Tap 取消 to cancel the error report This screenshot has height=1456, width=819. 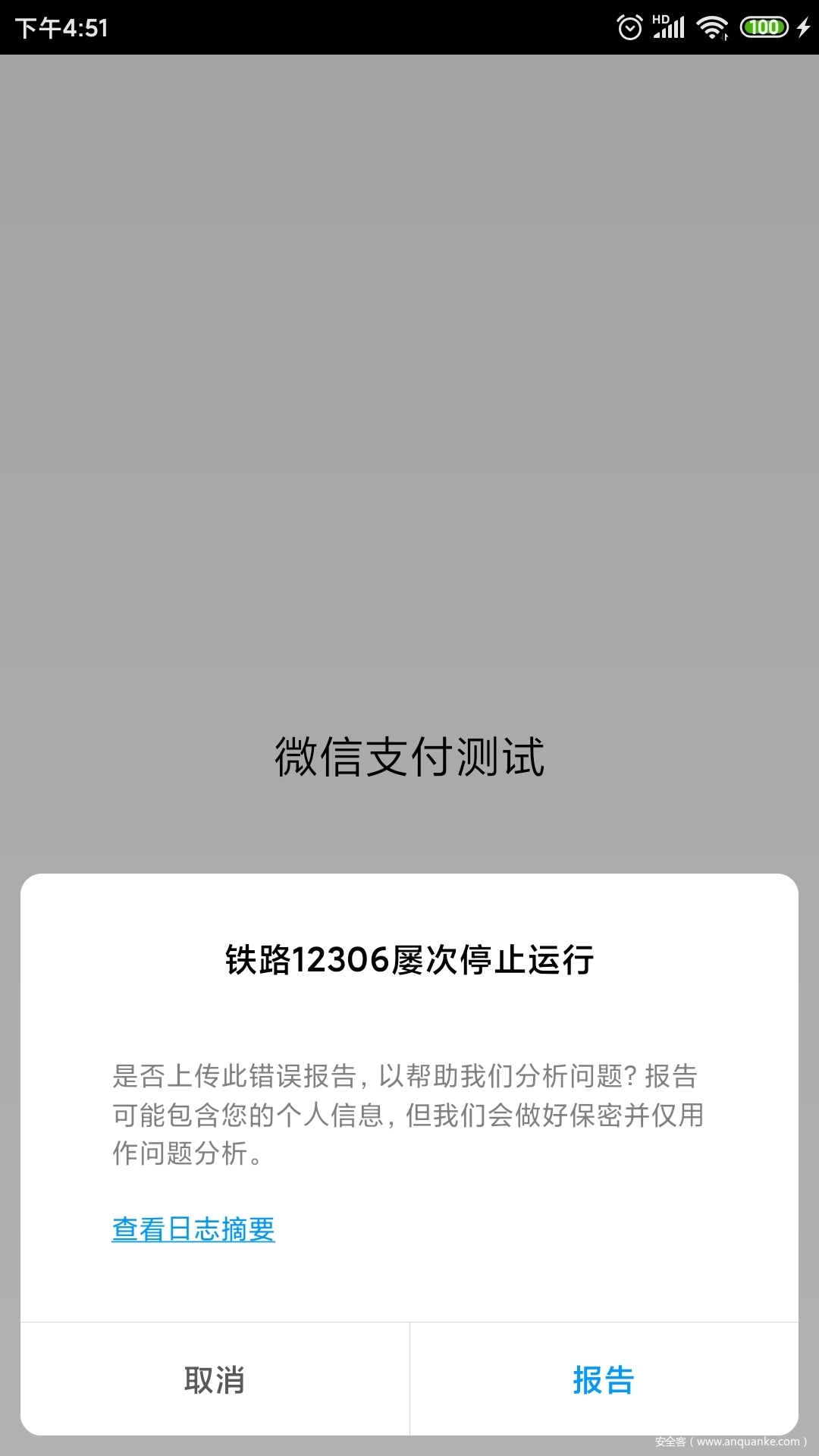pos(215,1379)
